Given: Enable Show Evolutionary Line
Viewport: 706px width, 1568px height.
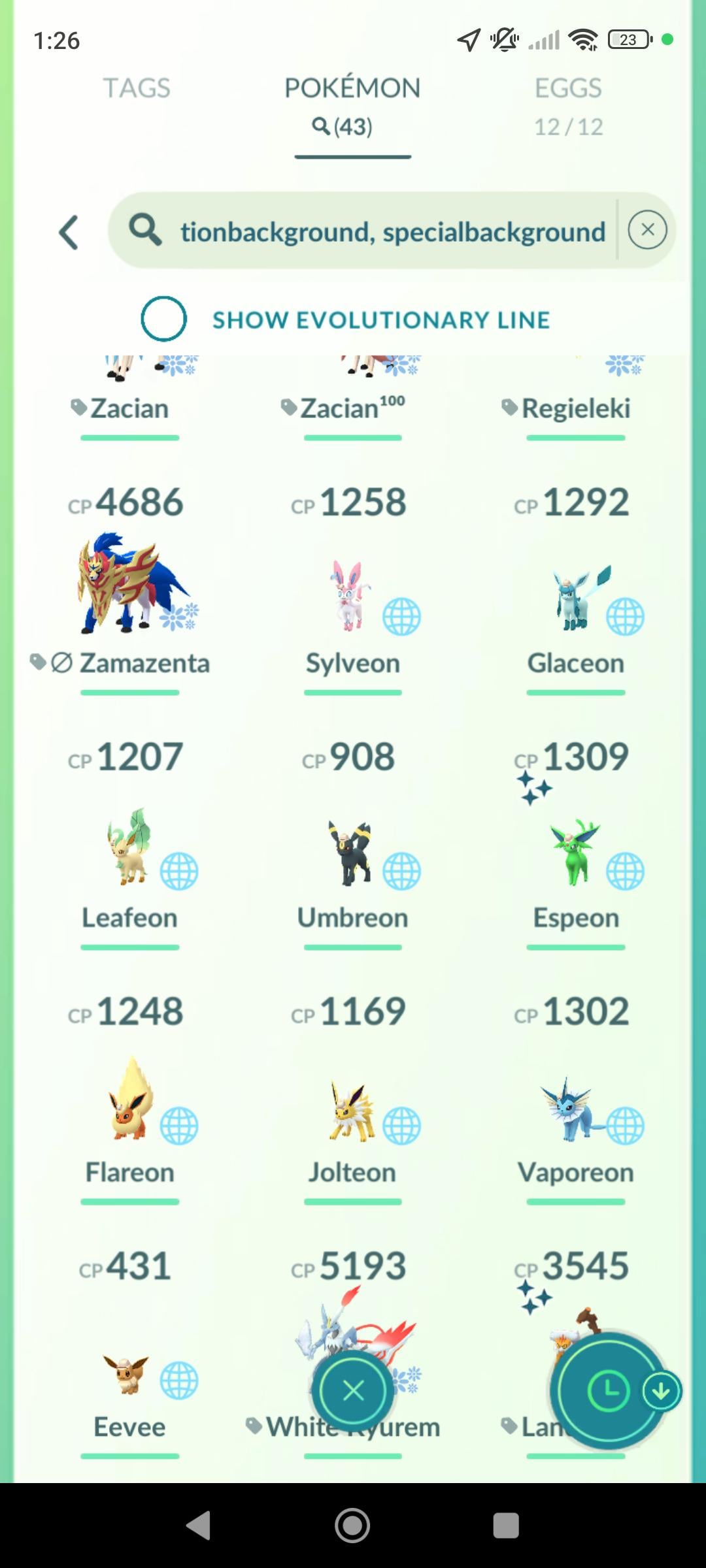Looking at the screenshot, I should pyautogui.click(x=163, y=319).
